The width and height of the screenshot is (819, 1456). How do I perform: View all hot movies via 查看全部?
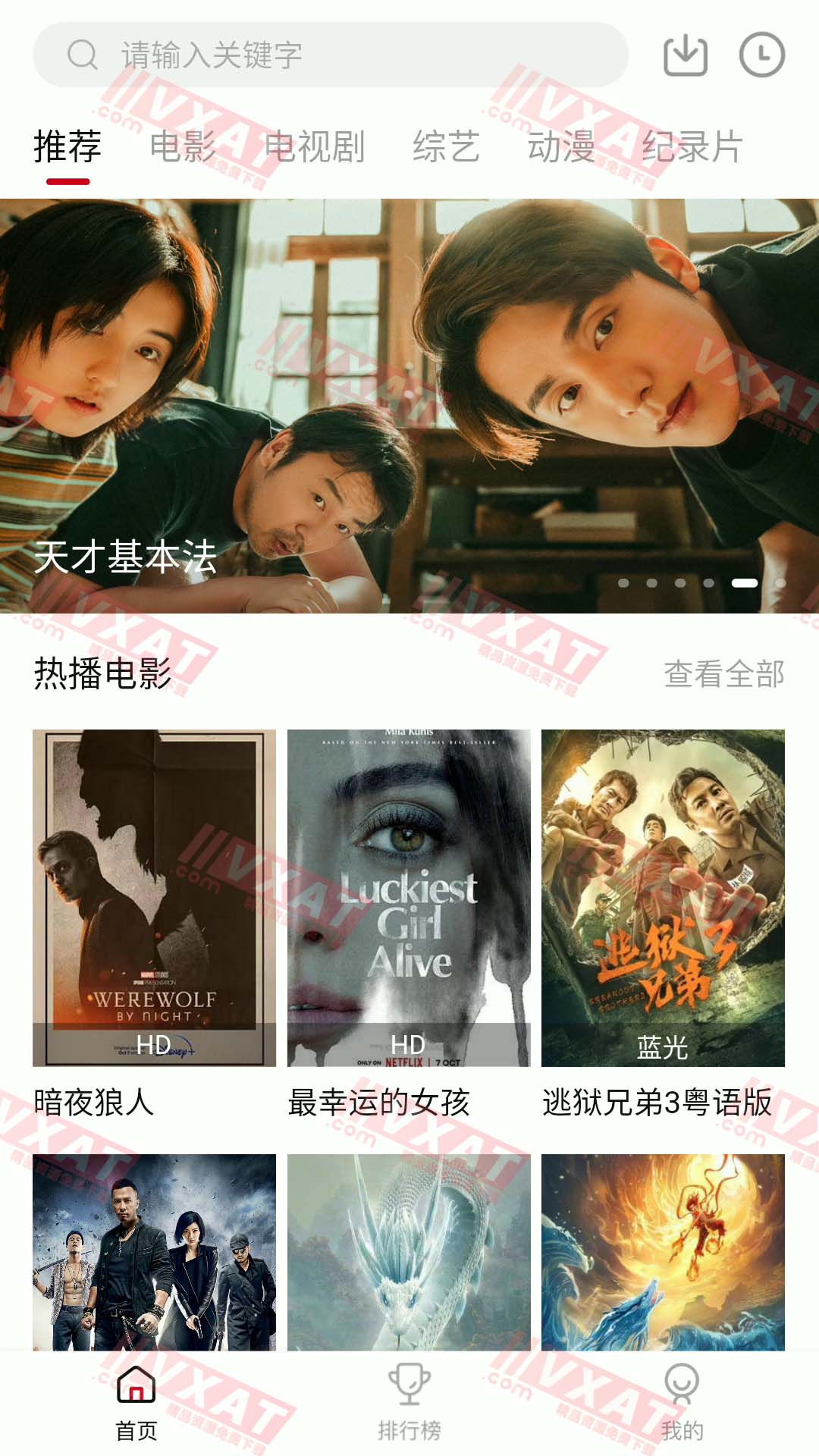point(723,673)
